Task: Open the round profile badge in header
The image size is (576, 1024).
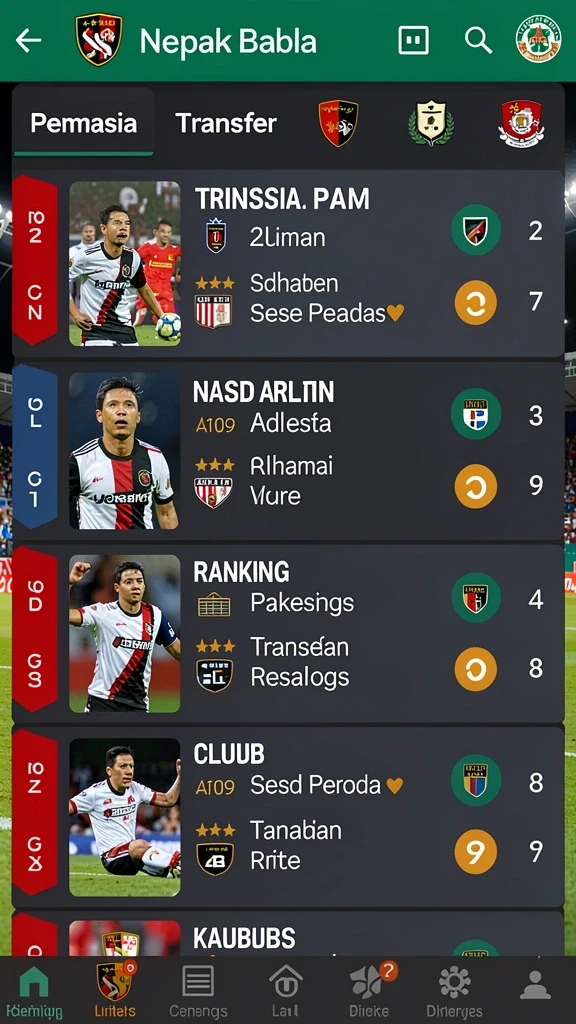Action: click(x=538, y=39)
